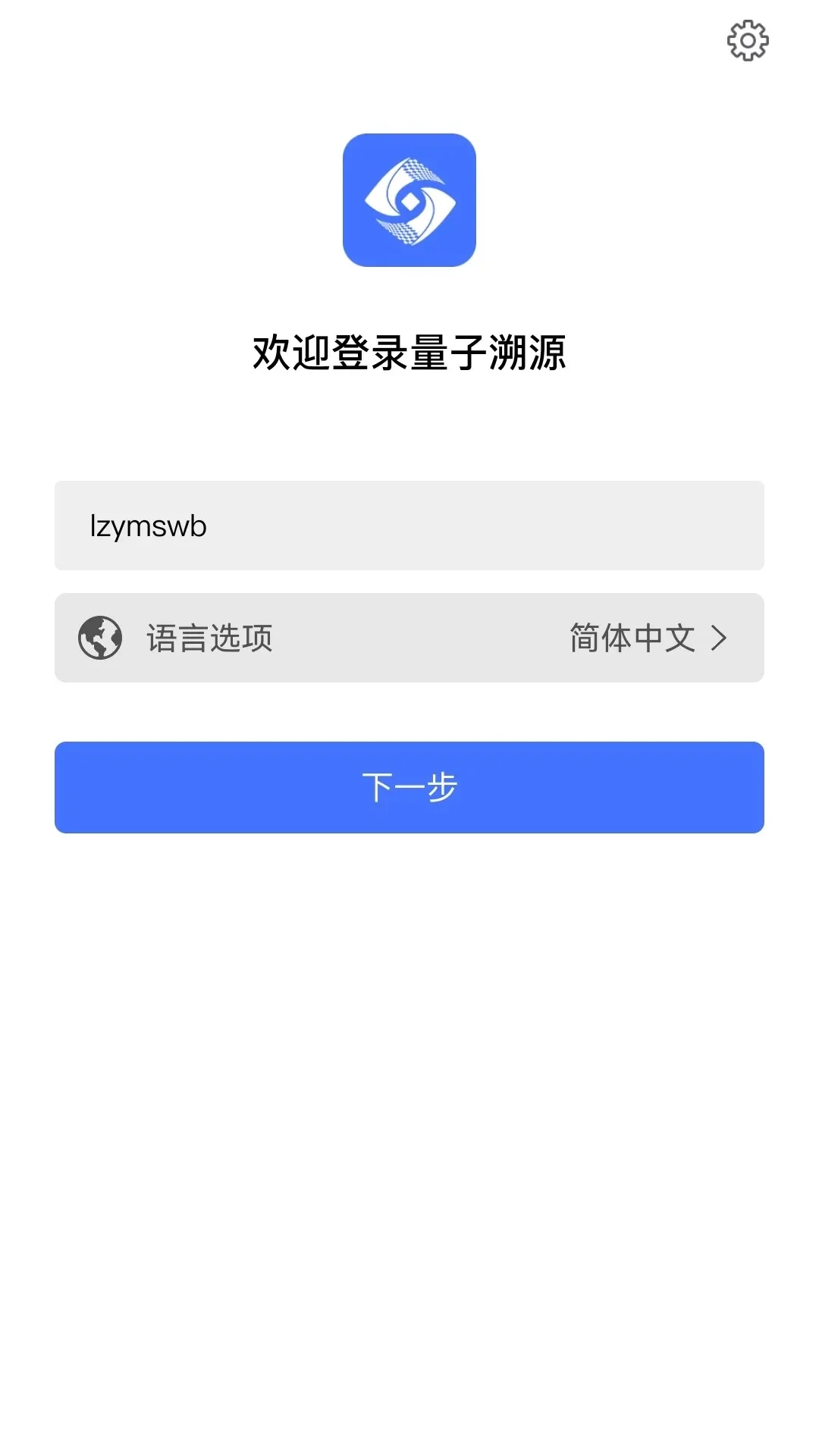Screen dimensions: 819x1456
Task: Click the 语言选项 label
Action: [210, 638]
